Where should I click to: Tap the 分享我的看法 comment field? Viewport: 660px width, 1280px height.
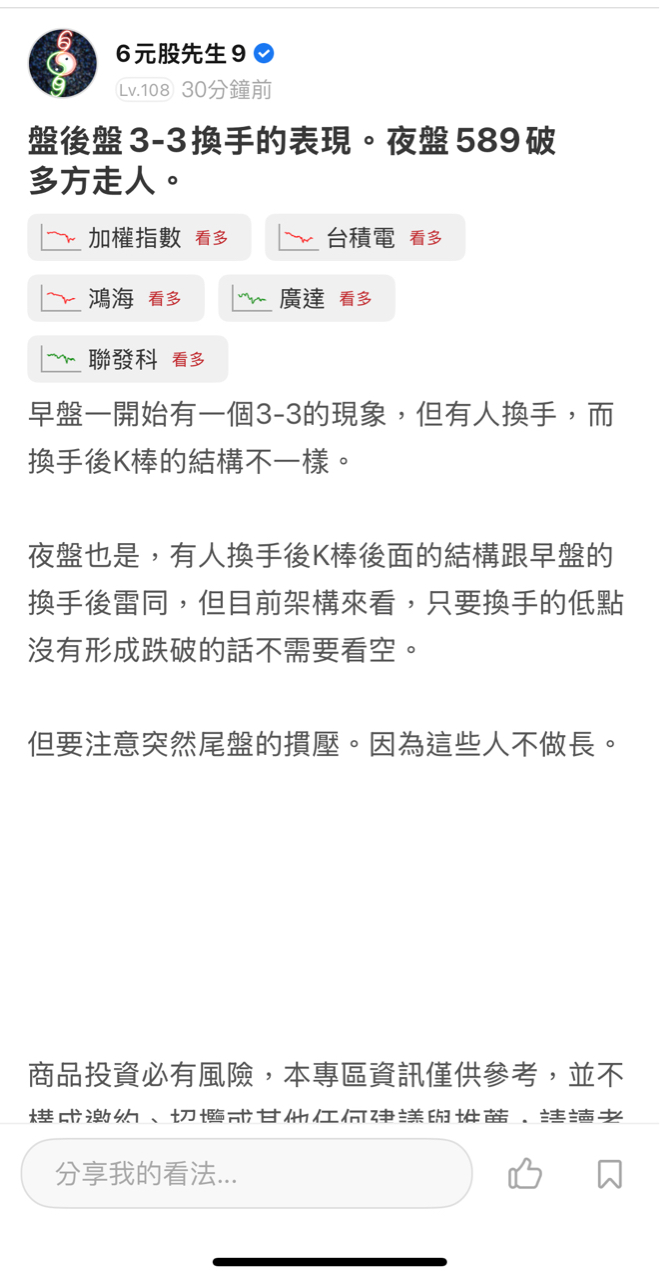[246, 1173]
